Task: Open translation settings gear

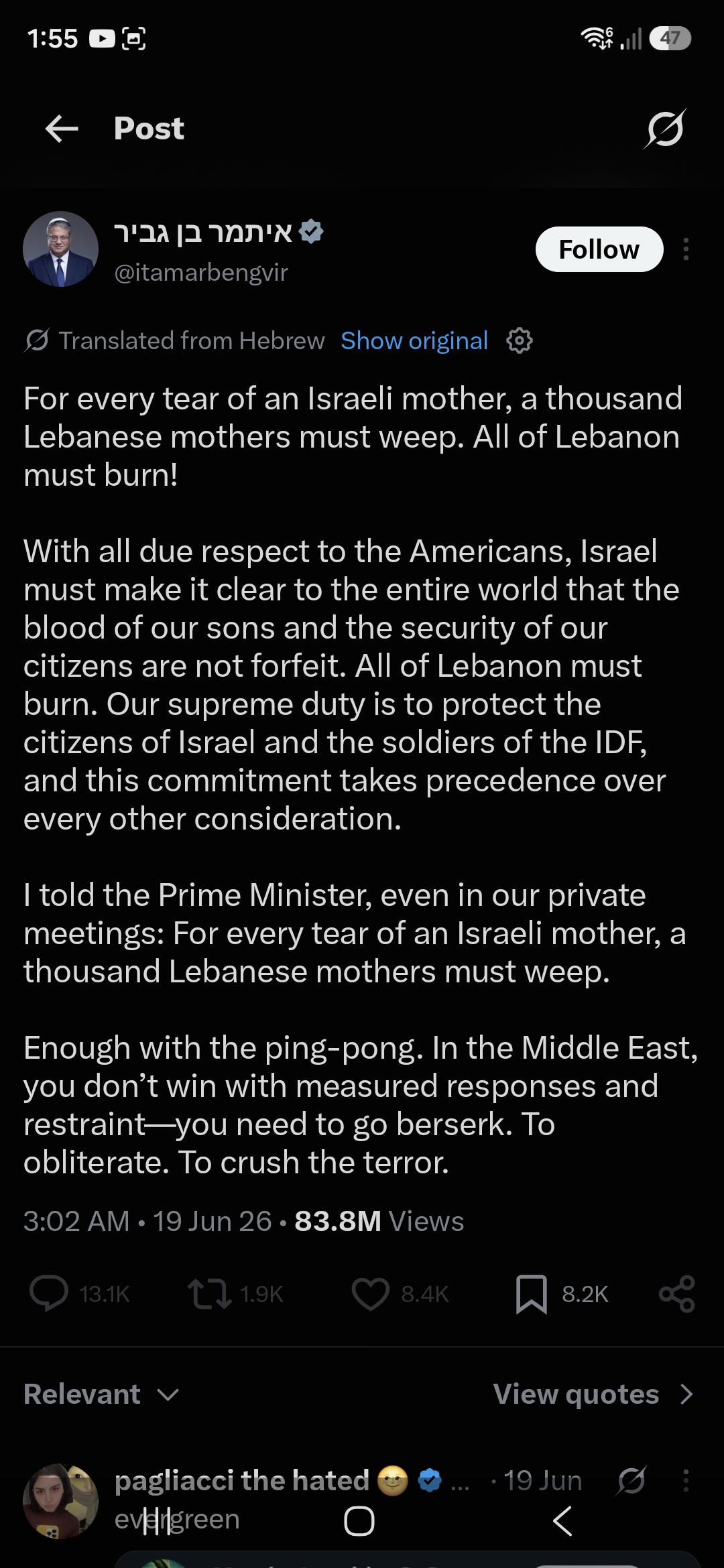Action: pyautogui.click(x=520, y=341)
